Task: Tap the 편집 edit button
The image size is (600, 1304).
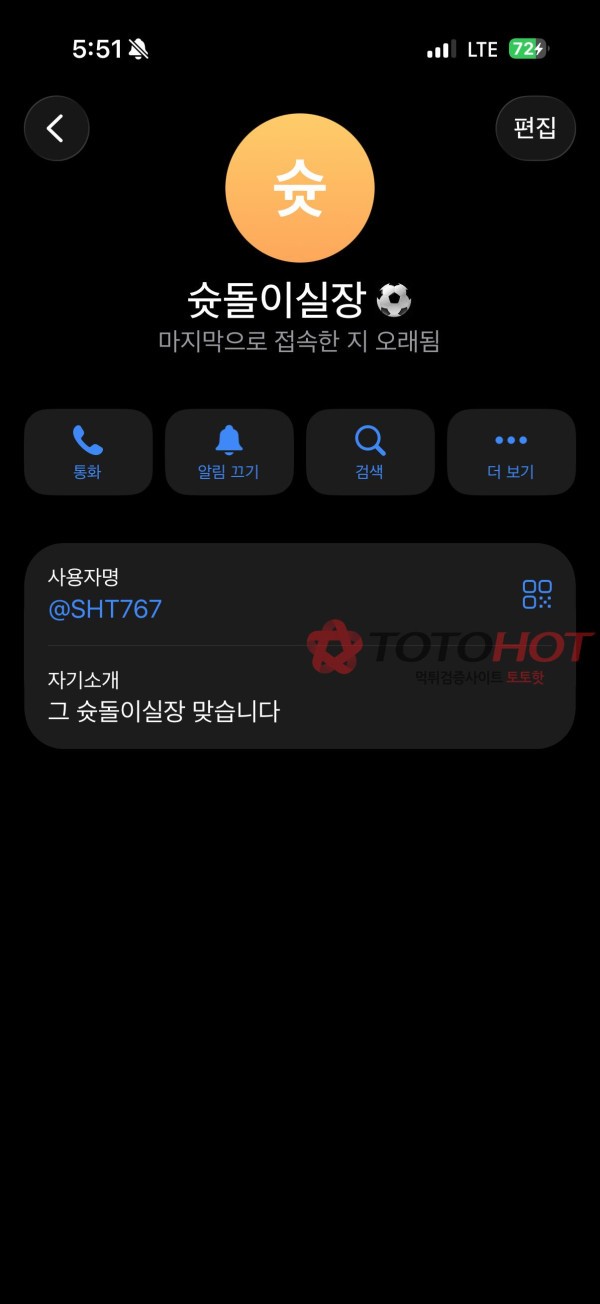Action: pyautogui.click(x=535, y=128)
